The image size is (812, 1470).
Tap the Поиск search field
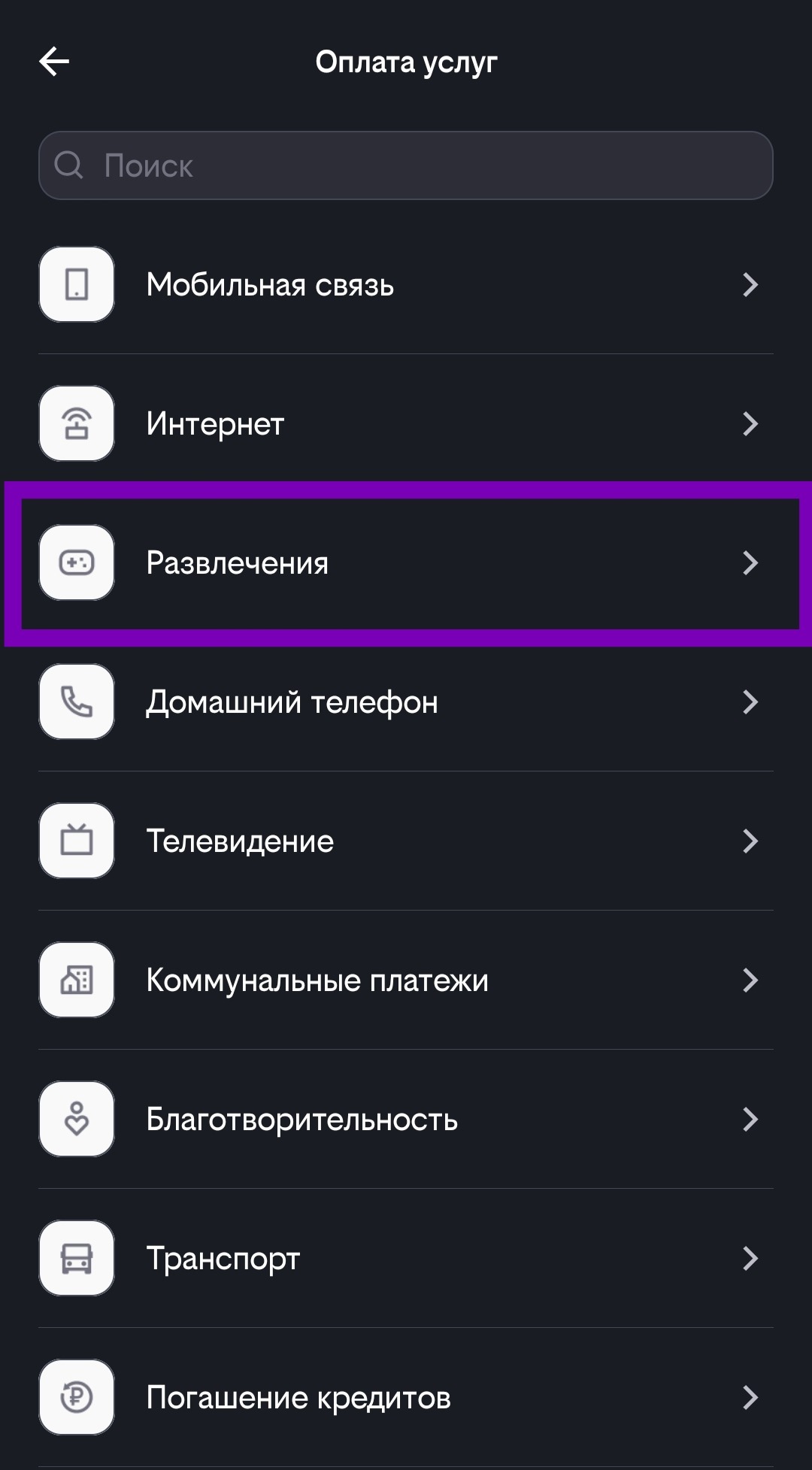(x=406, y=165)
